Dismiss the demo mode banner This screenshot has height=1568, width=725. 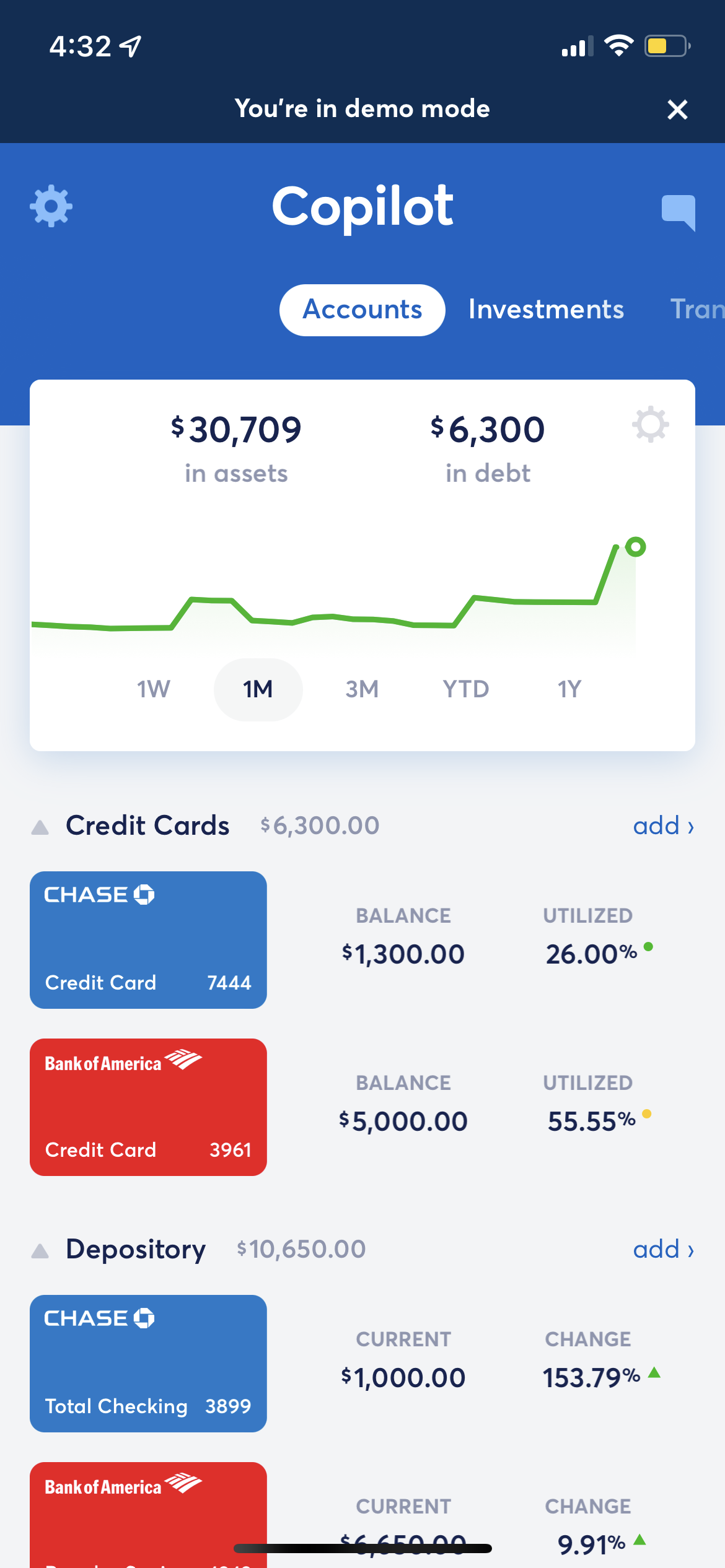click(677, 110)
